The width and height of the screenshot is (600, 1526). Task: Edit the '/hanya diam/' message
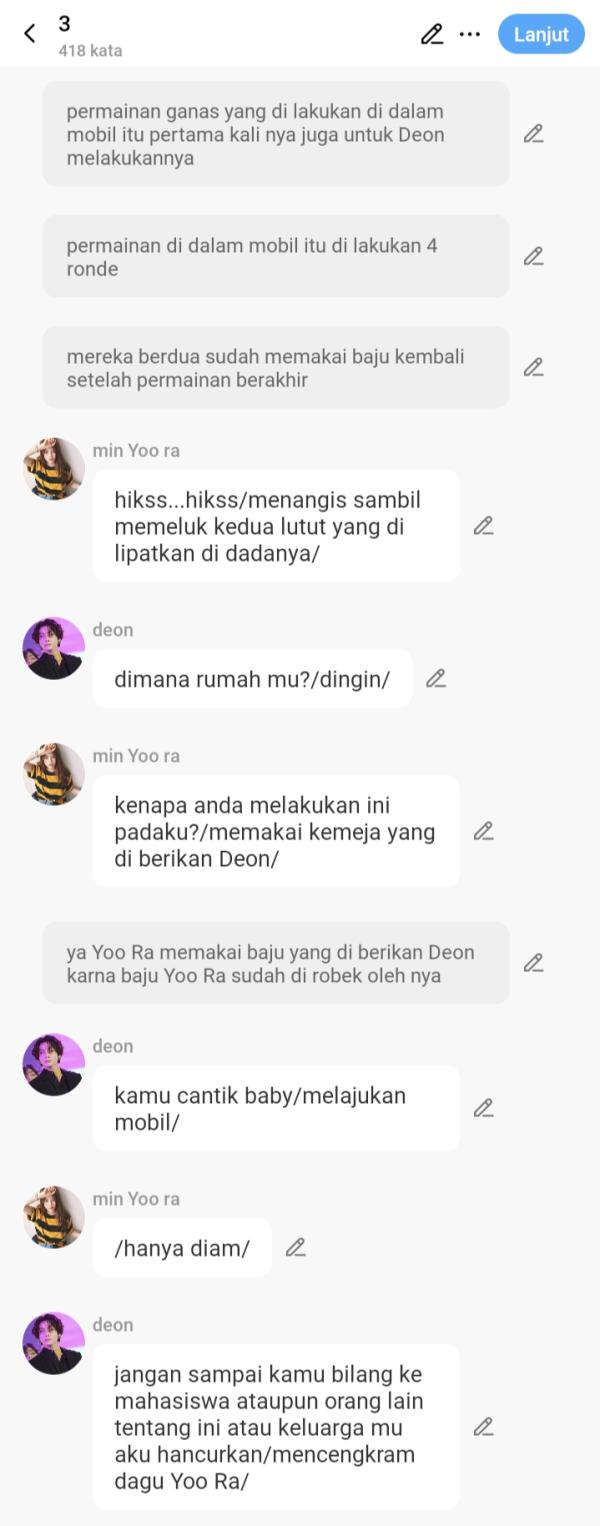296,1248
